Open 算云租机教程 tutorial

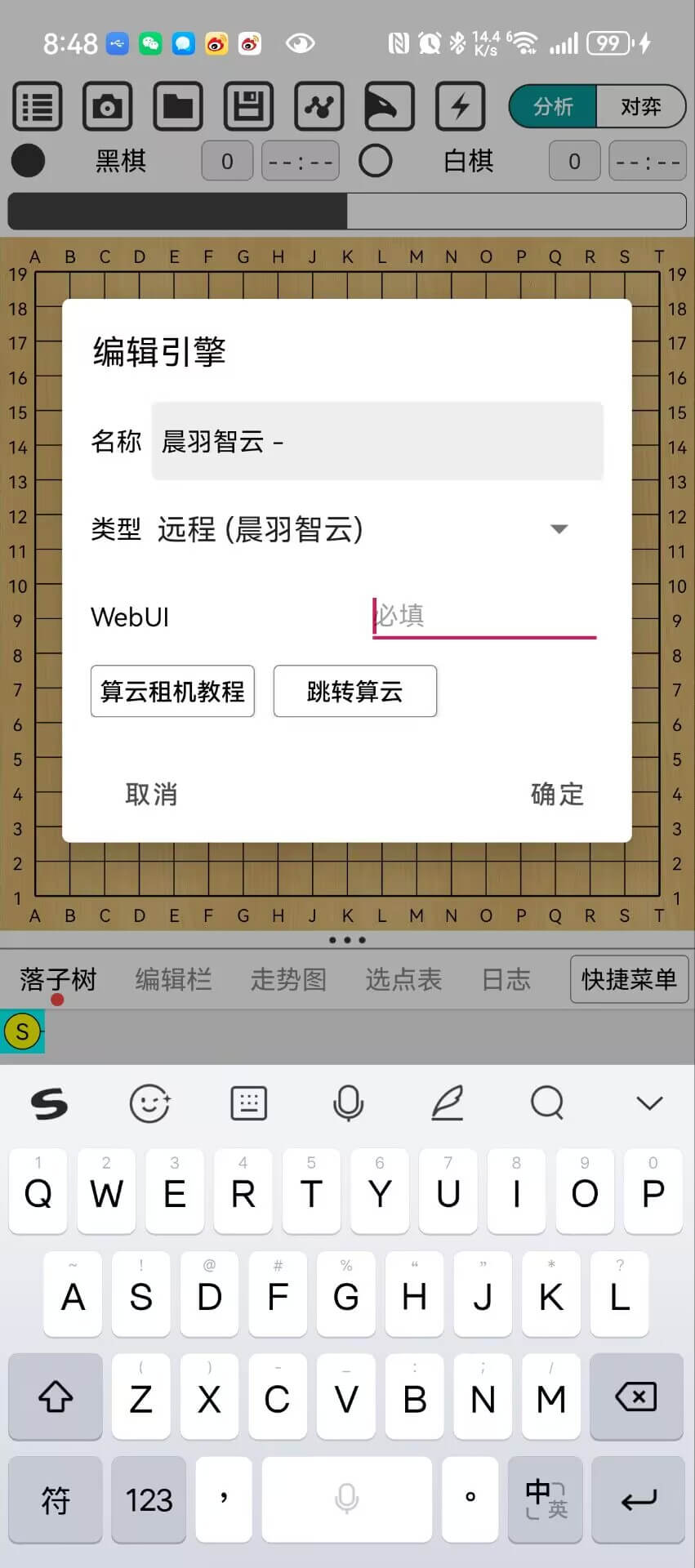pos(172,692)
